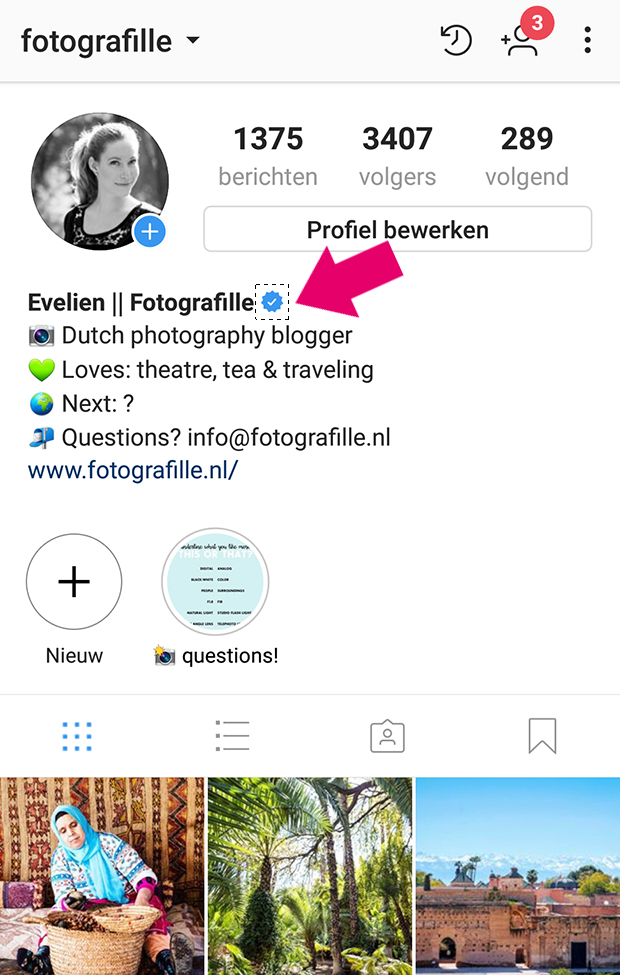Switch to the tagged photos tab

tap(387, 736)
